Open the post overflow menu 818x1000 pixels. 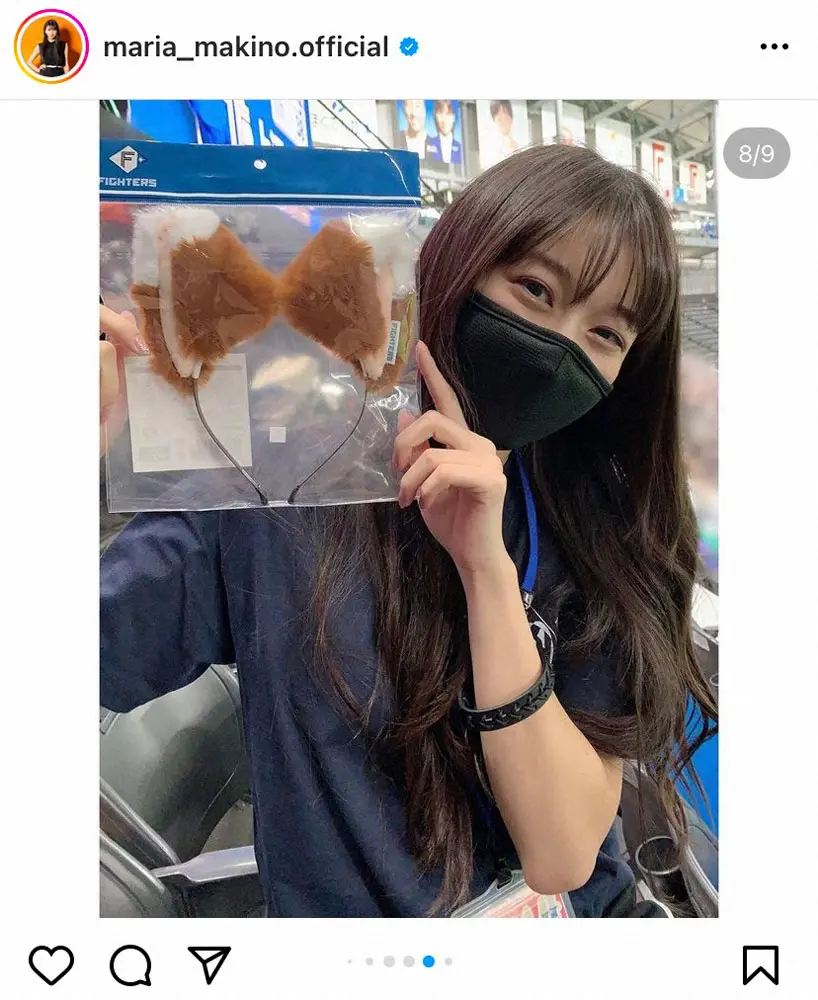pyautogui.click(x=774, y=47)
